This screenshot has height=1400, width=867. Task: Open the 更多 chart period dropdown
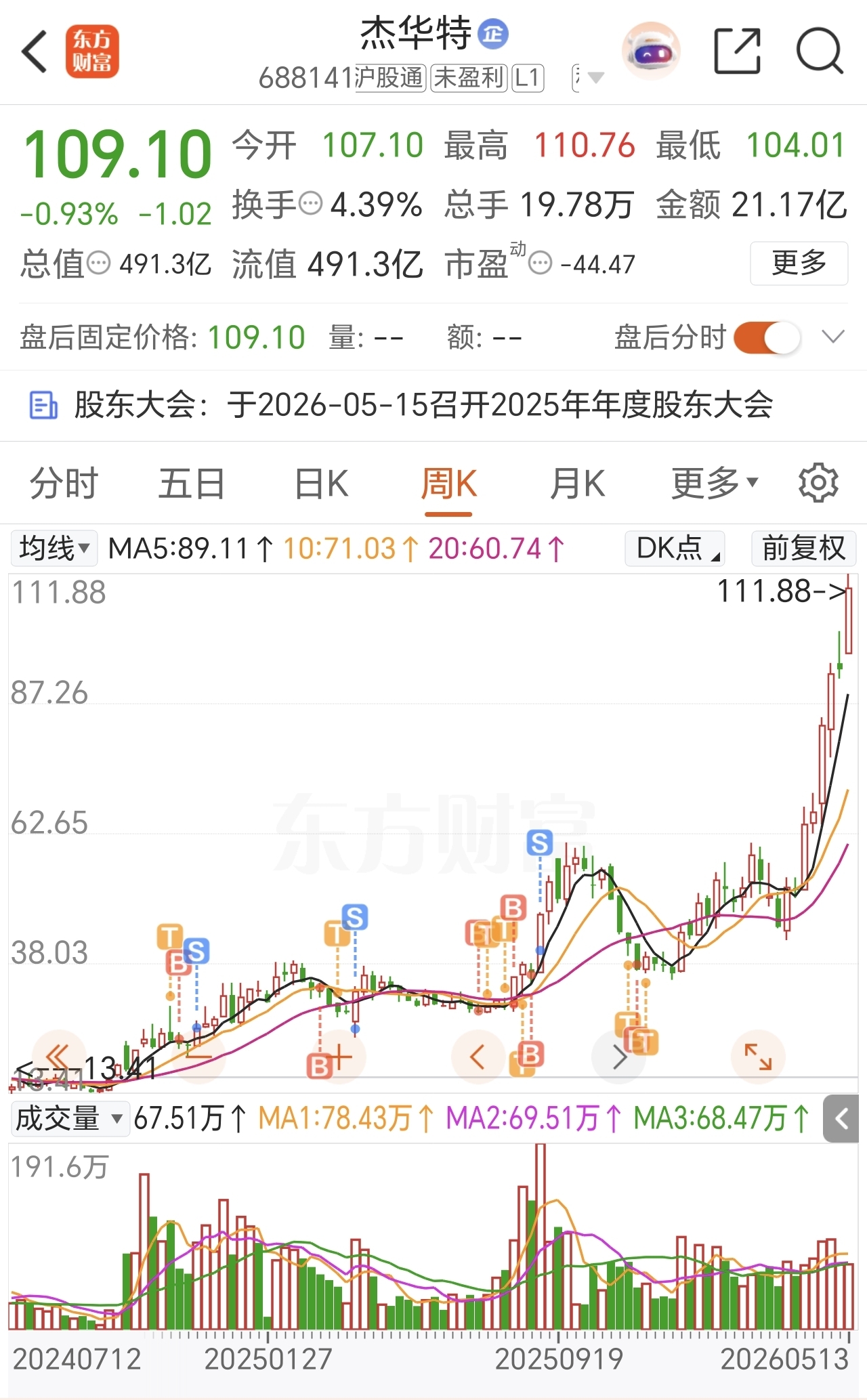pos(715,484)
